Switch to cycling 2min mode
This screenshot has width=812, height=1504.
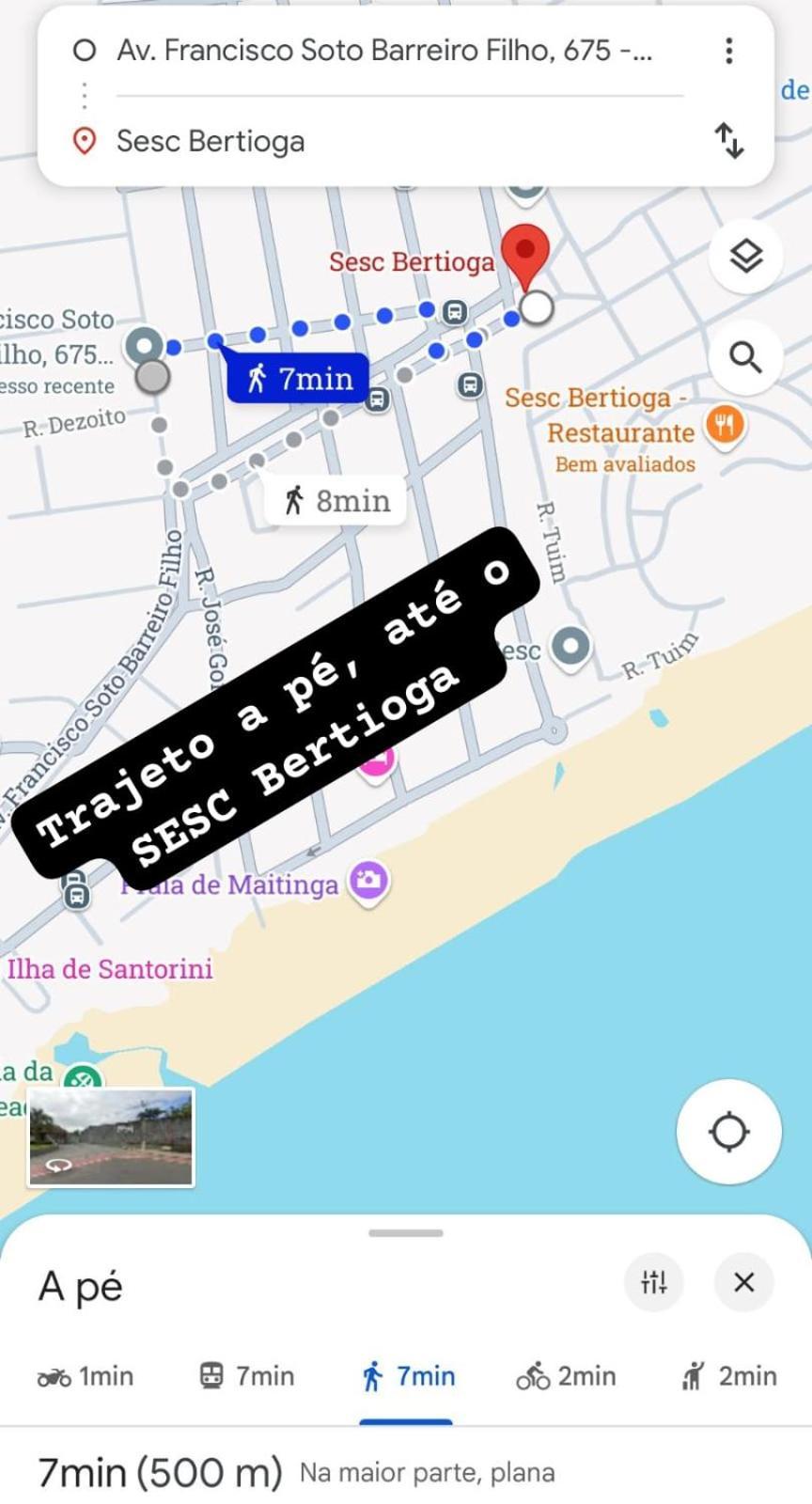coord(566,1376)
